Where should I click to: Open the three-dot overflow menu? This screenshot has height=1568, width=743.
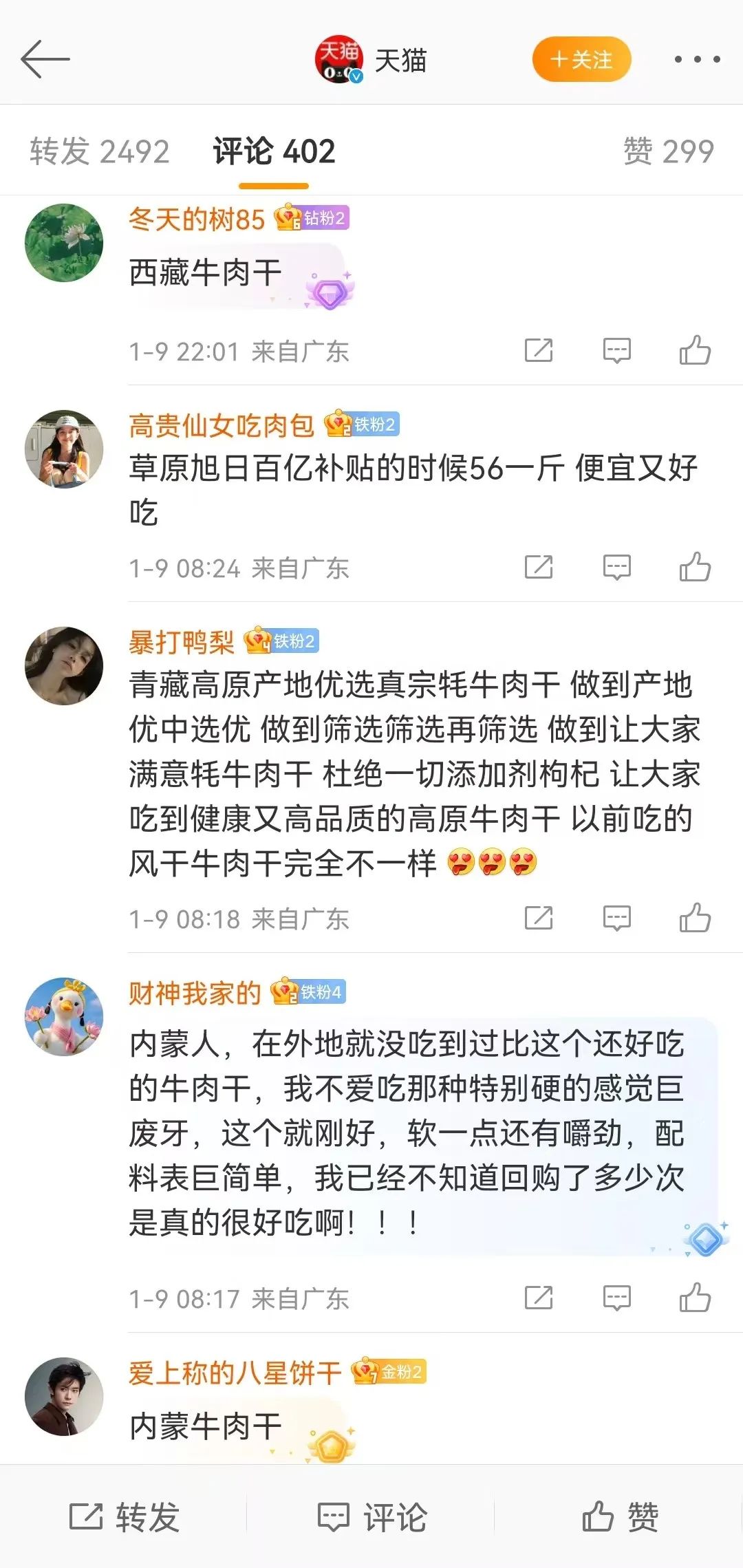(x=697, y=60)
